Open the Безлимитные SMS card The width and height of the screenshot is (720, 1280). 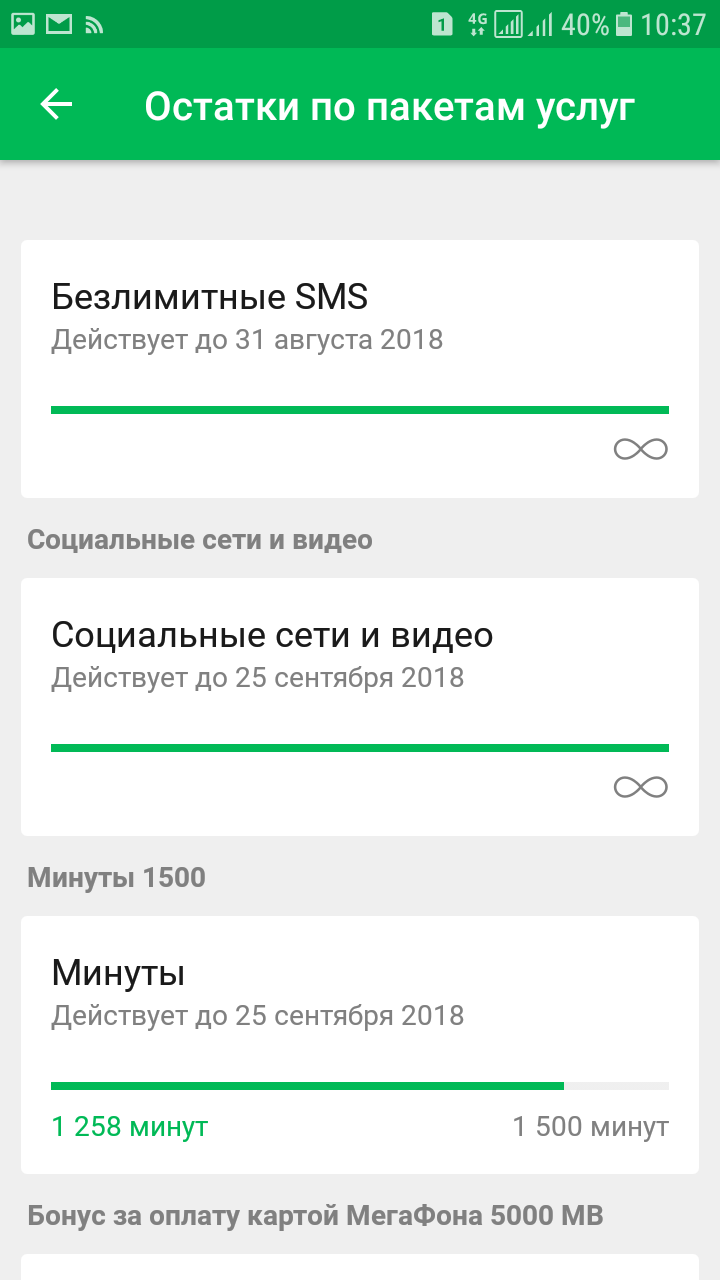tap(360, 368)
